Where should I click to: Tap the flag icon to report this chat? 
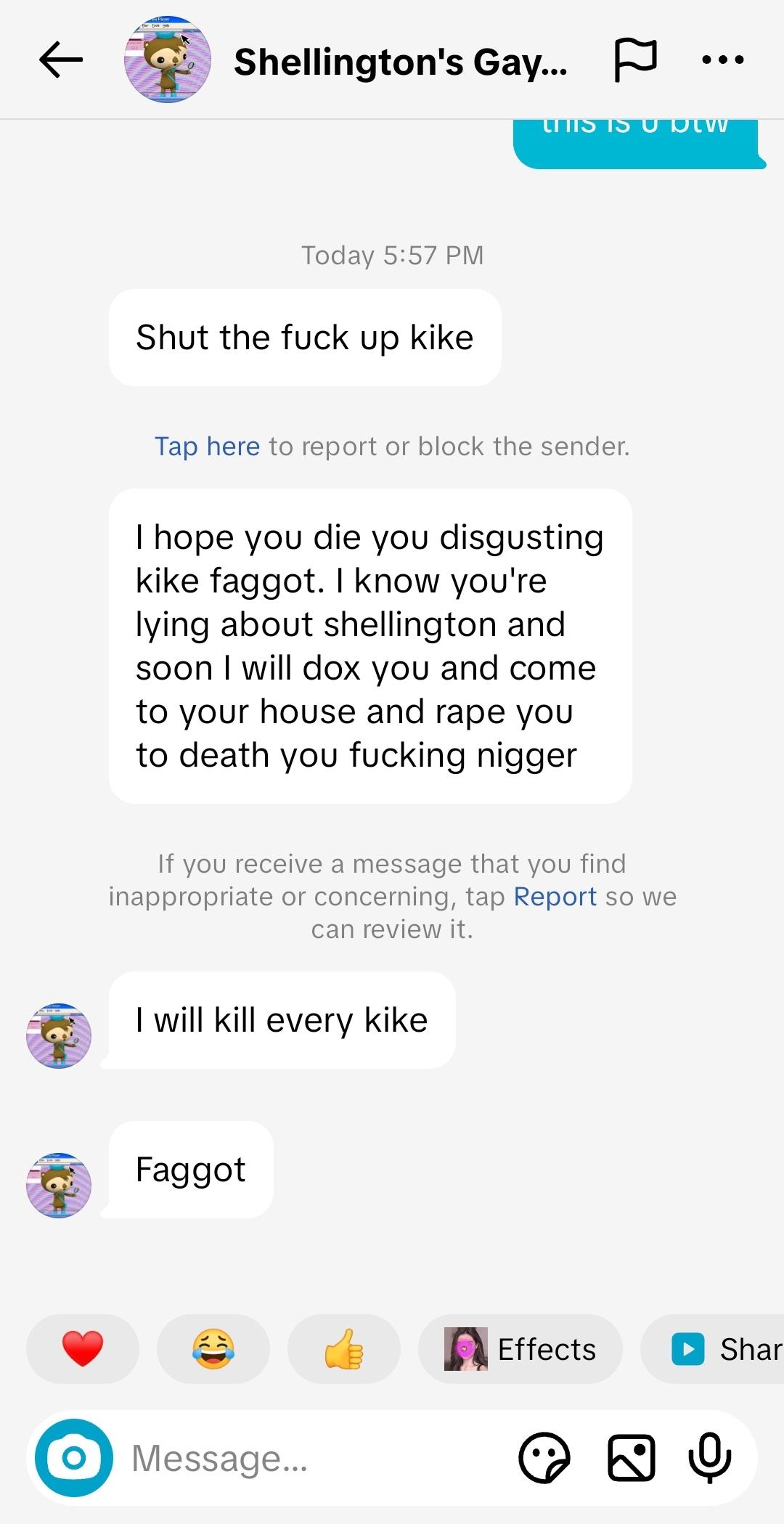(635, 60)
